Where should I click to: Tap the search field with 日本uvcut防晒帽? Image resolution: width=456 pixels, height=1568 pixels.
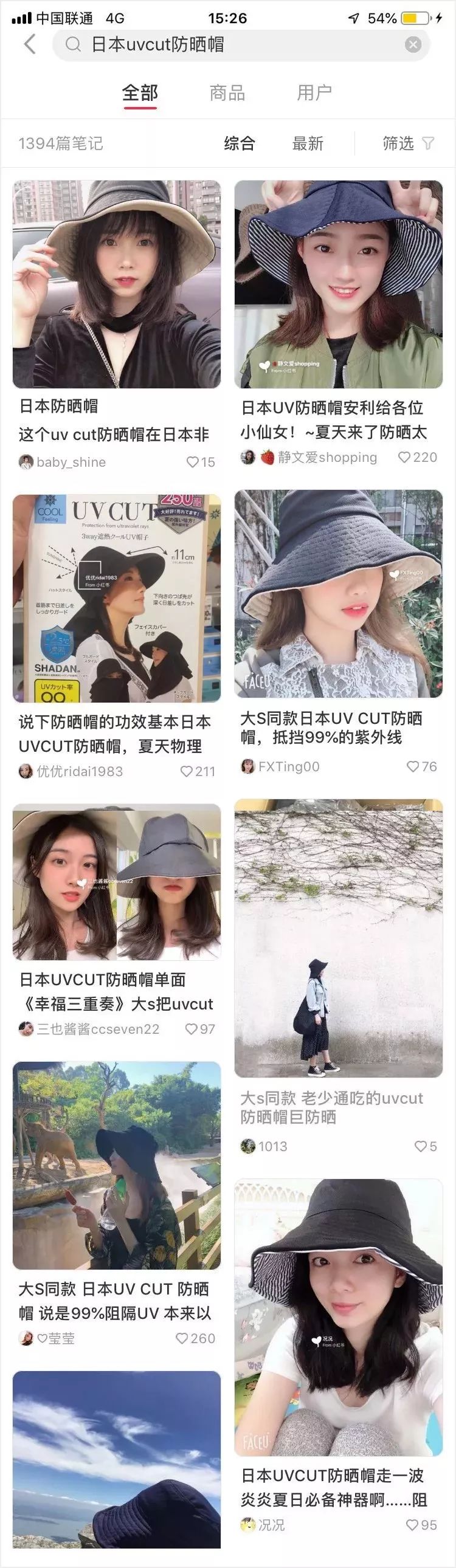(x=232, y=44)
